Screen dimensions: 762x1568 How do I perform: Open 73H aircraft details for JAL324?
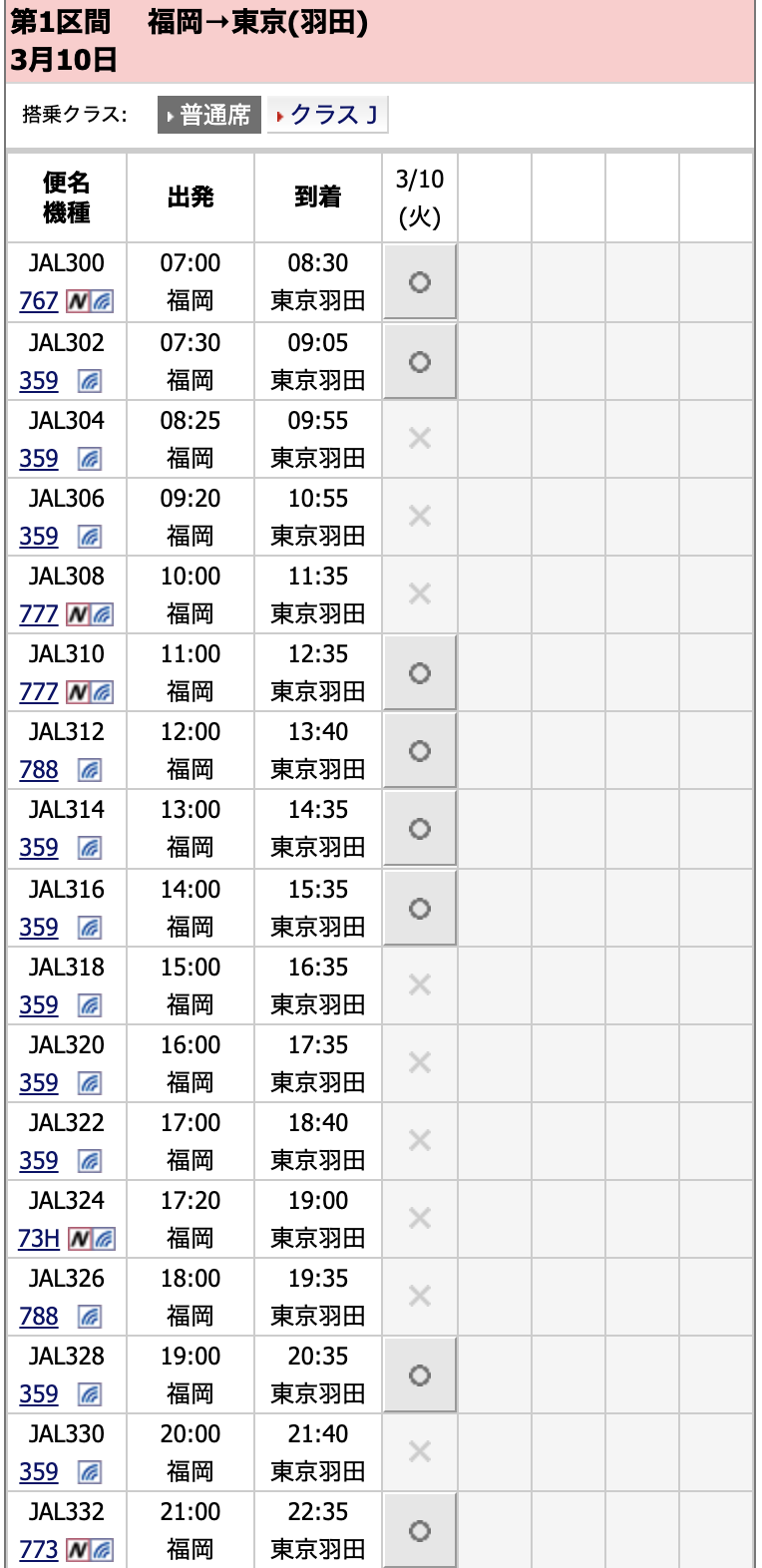39,1238
